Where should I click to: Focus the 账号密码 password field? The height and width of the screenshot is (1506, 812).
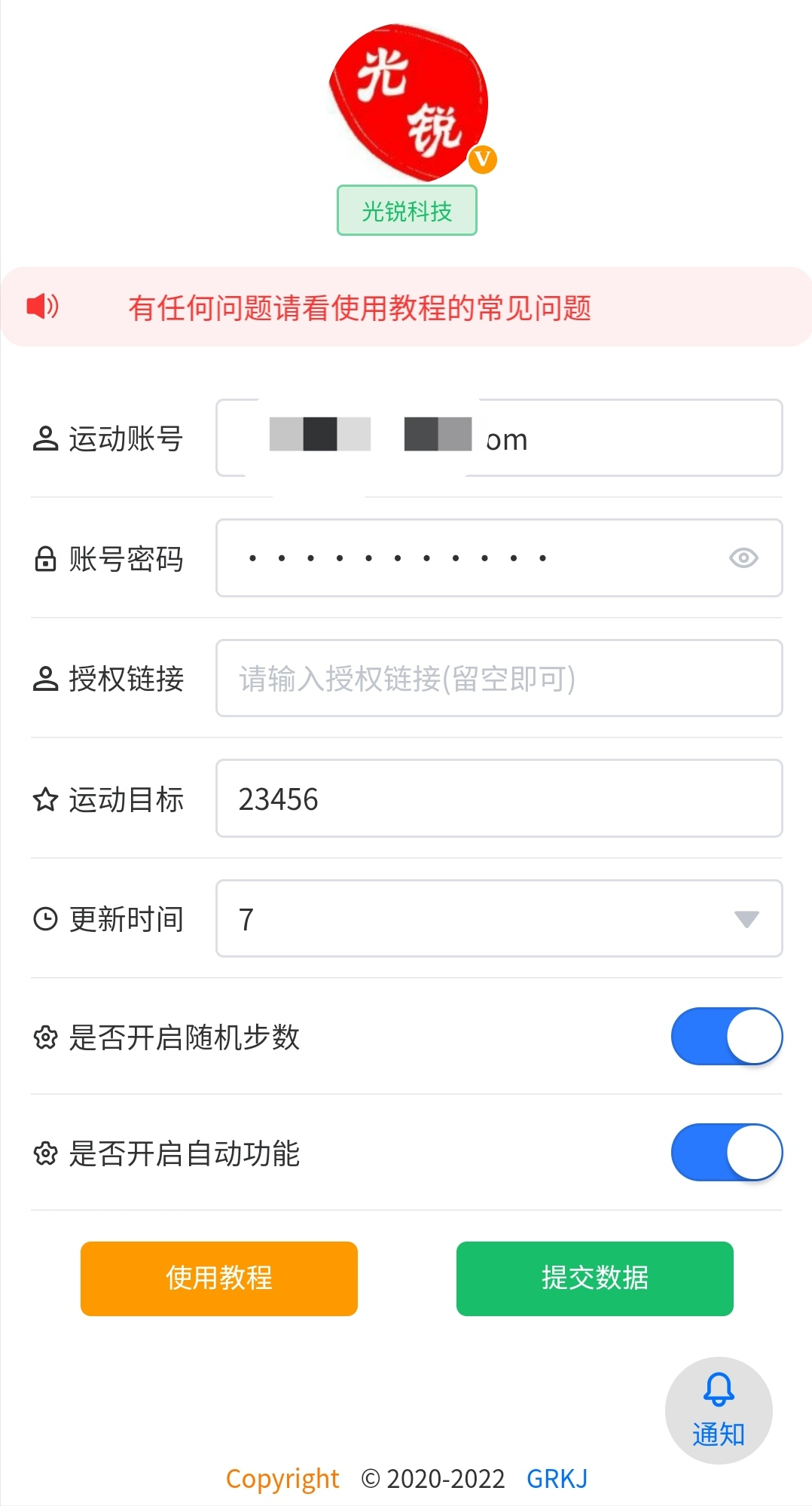[x=467, y=558]
